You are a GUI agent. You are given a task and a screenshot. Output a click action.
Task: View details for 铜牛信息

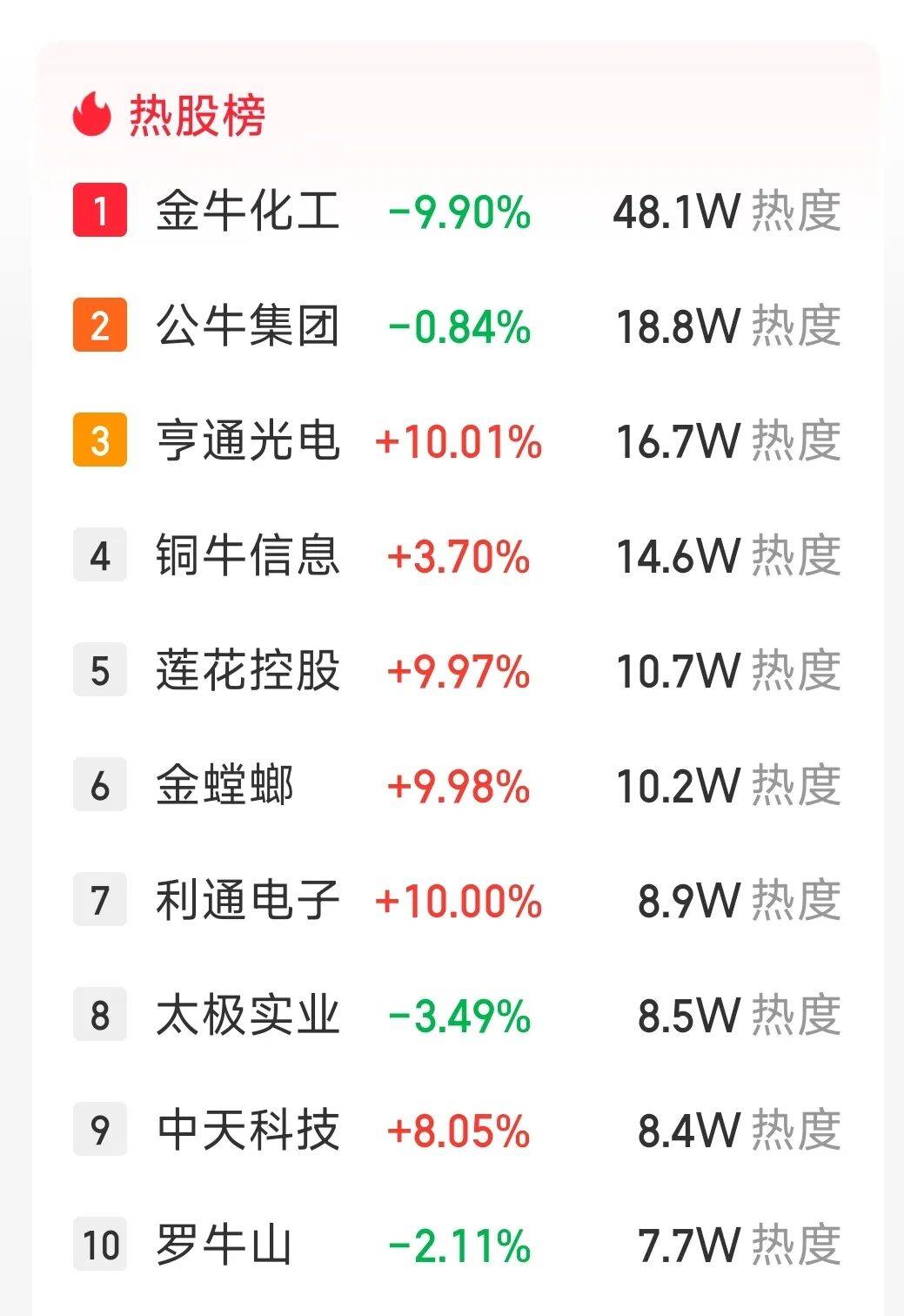tap(457, 555)
